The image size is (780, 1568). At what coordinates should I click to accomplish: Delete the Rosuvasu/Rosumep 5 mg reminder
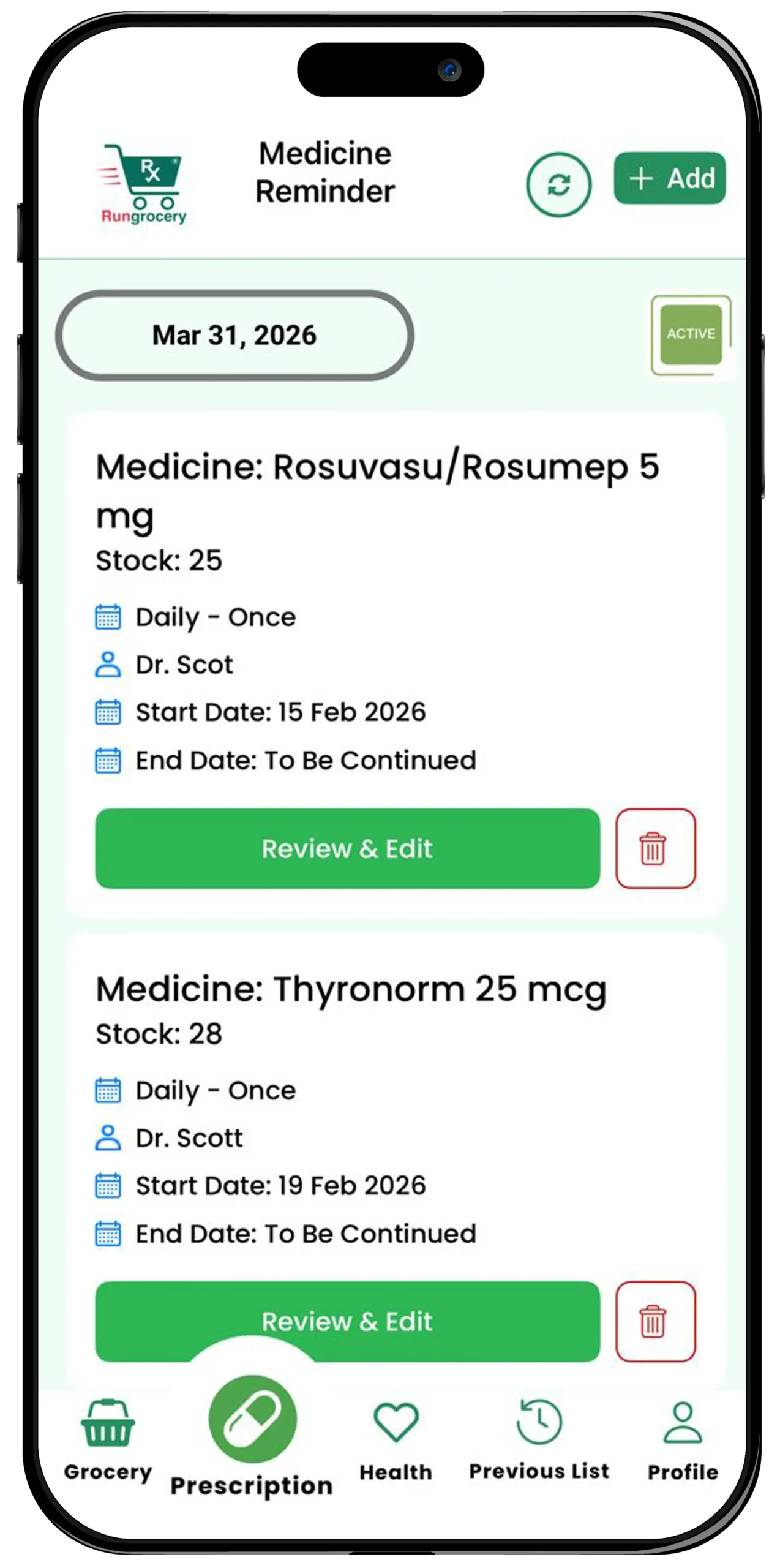click(x=655, y=848)
